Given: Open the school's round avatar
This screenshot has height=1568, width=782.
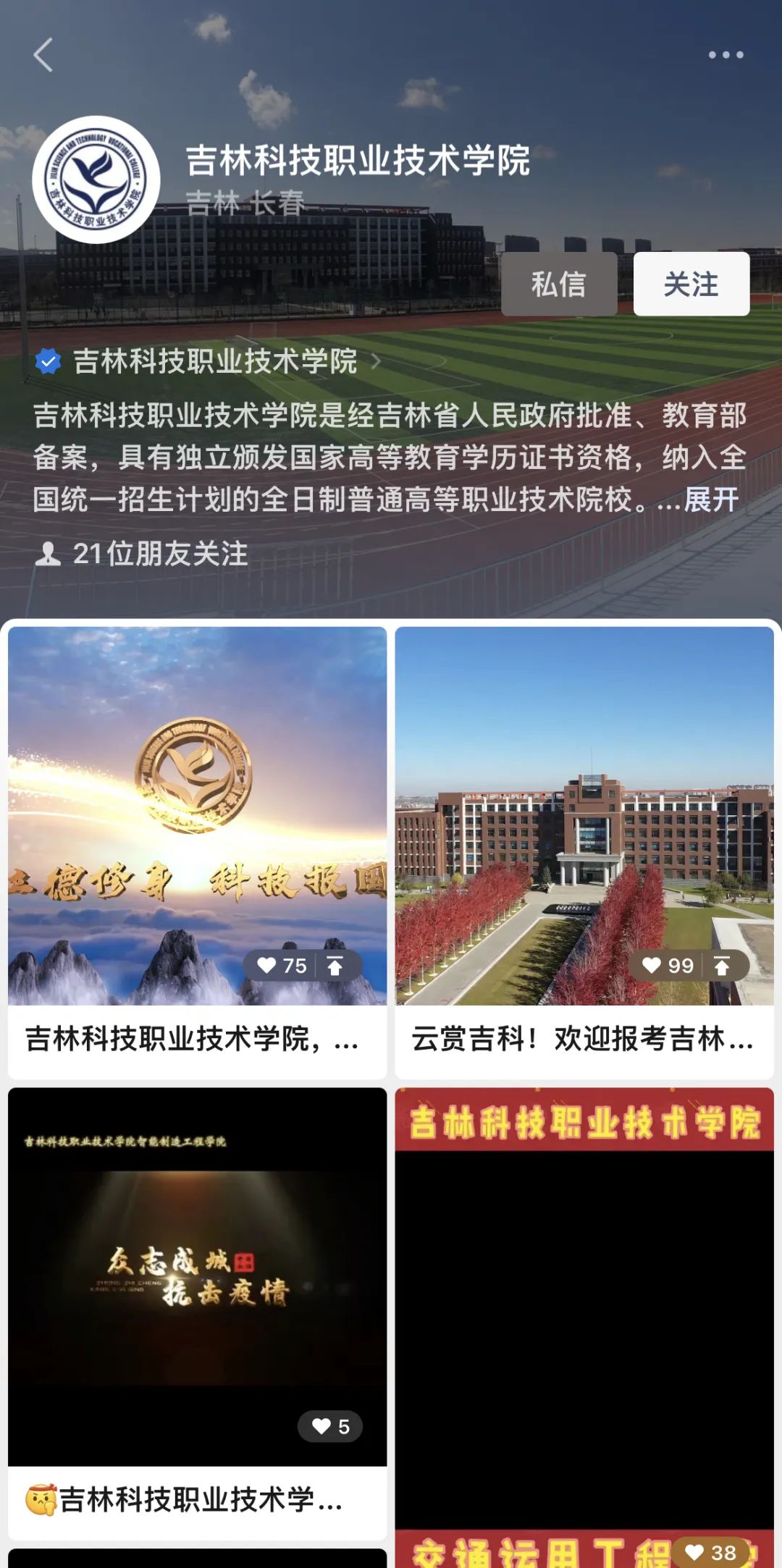Looking at the screenshot, I should click(96, 180).
